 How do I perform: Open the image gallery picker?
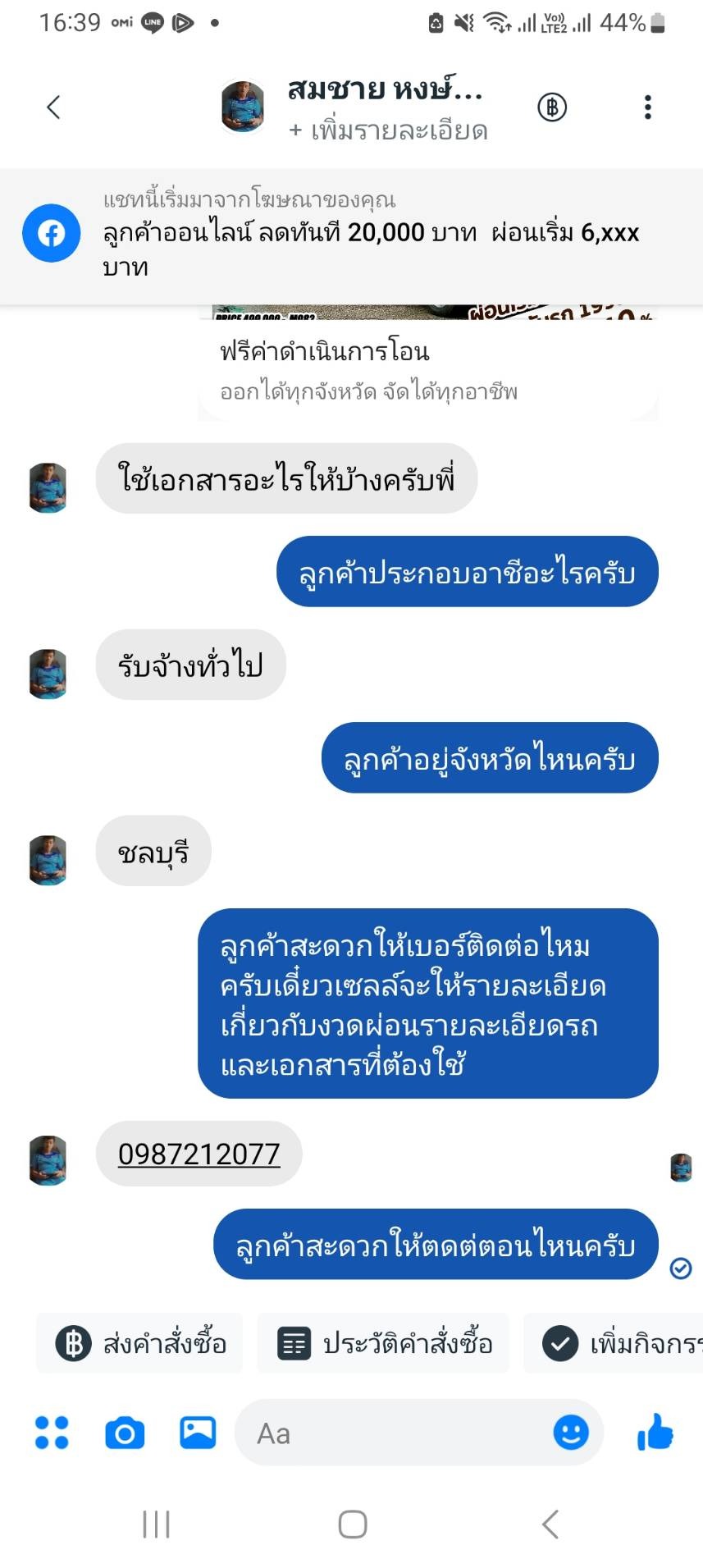(198, 1433)
